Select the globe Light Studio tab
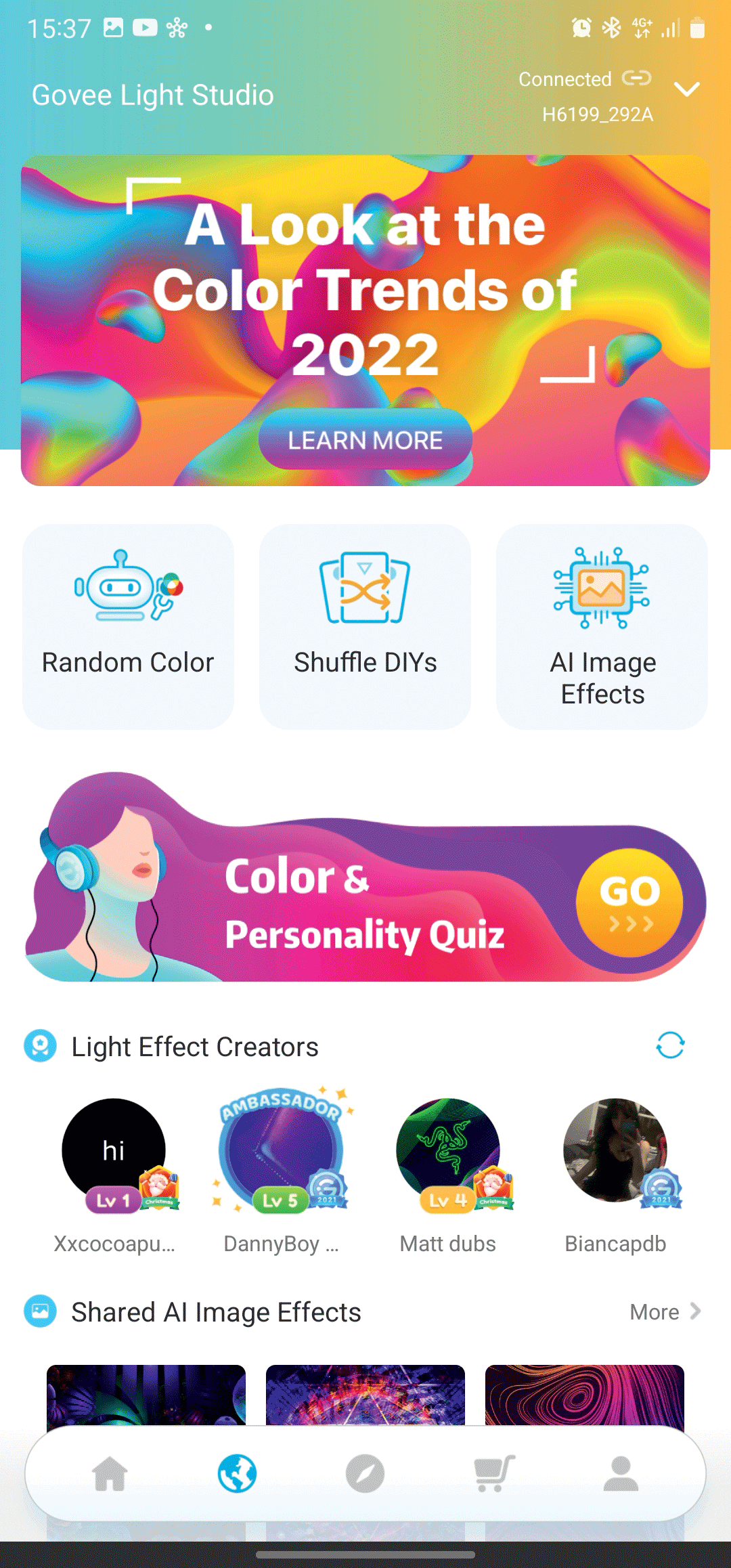The width and height of the screenshot is (731, 1568). click(x=237, y=1474)
